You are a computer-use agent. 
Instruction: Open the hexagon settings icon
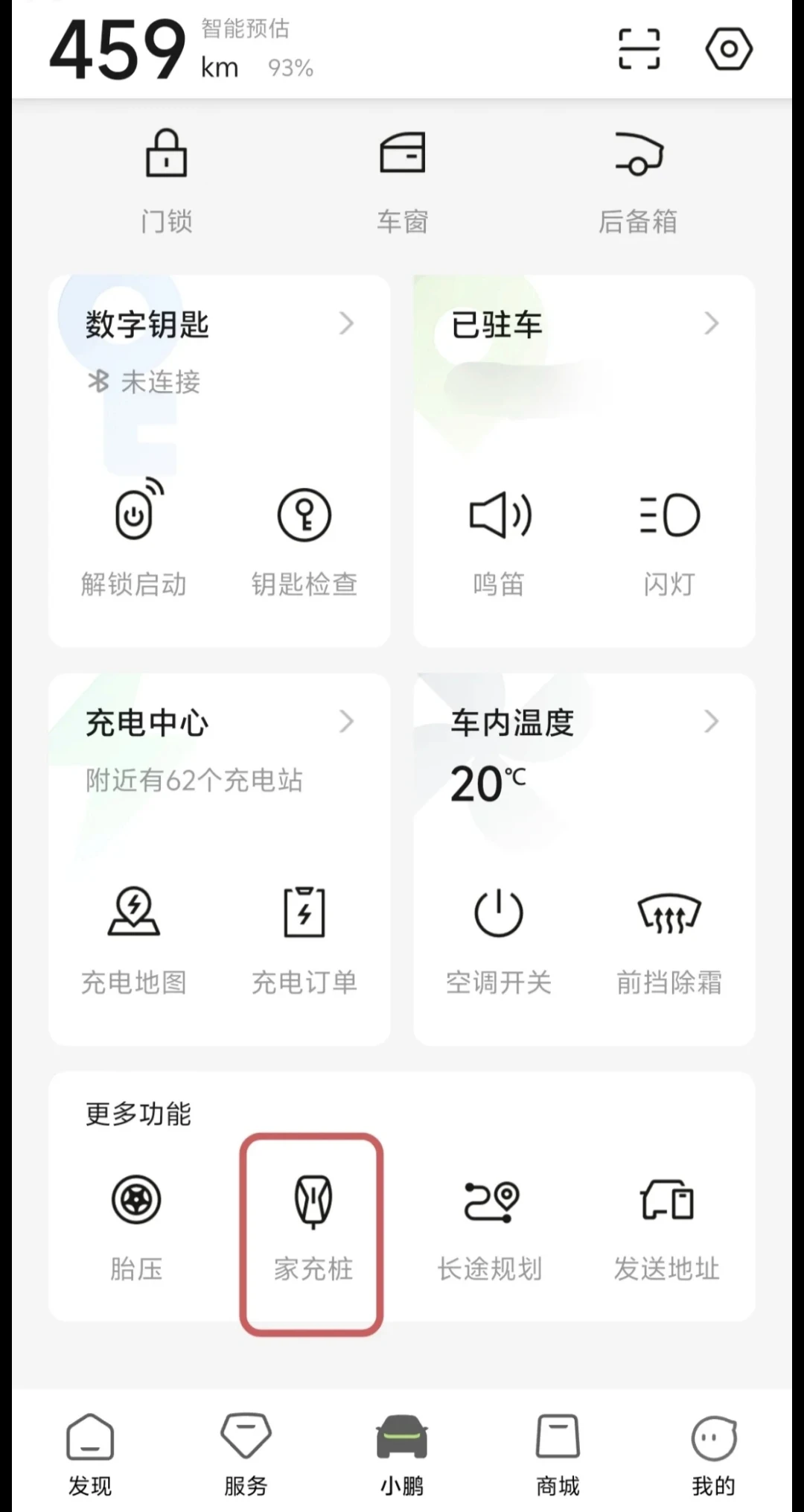tap(729, 49)
